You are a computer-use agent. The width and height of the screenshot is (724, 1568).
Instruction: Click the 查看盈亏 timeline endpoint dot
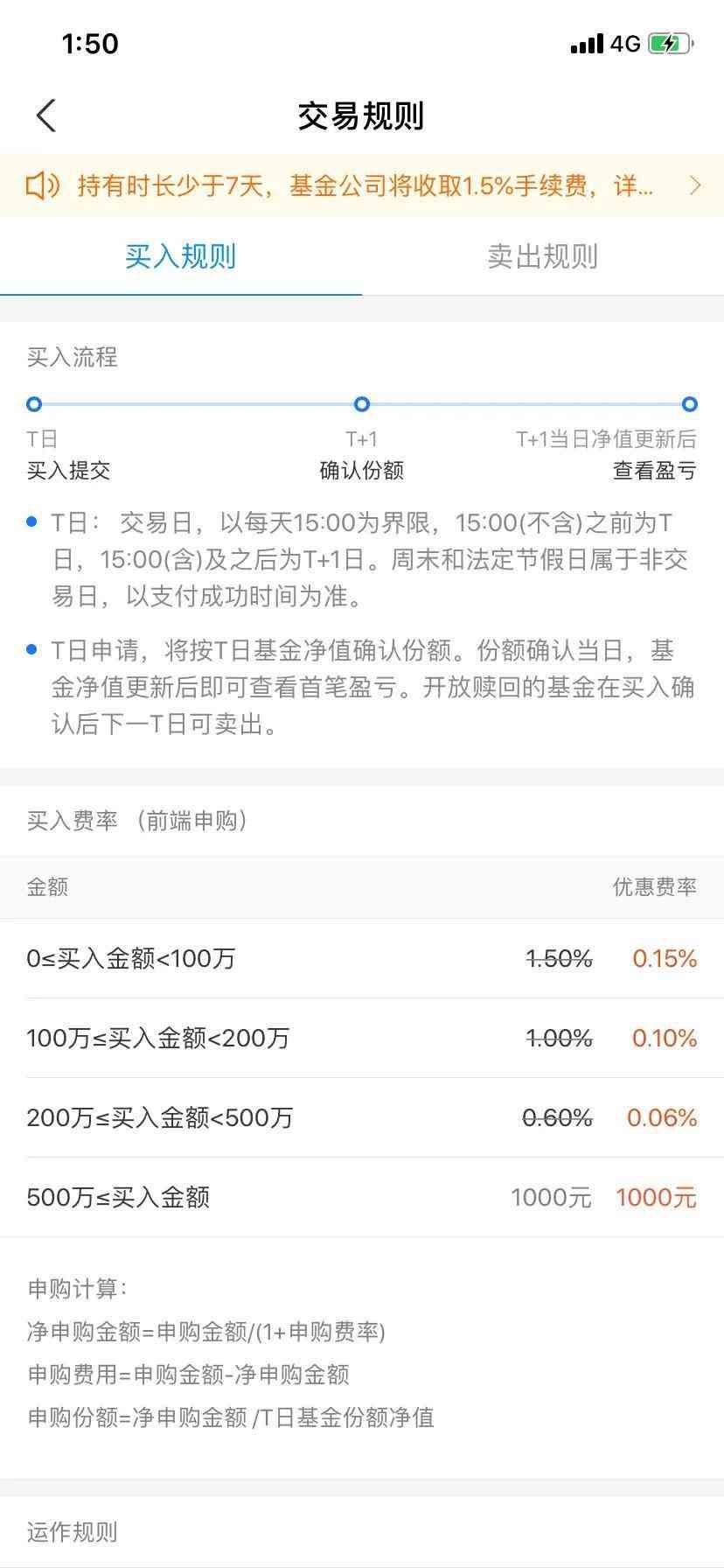pyautogui.click(x=690, y=404)
